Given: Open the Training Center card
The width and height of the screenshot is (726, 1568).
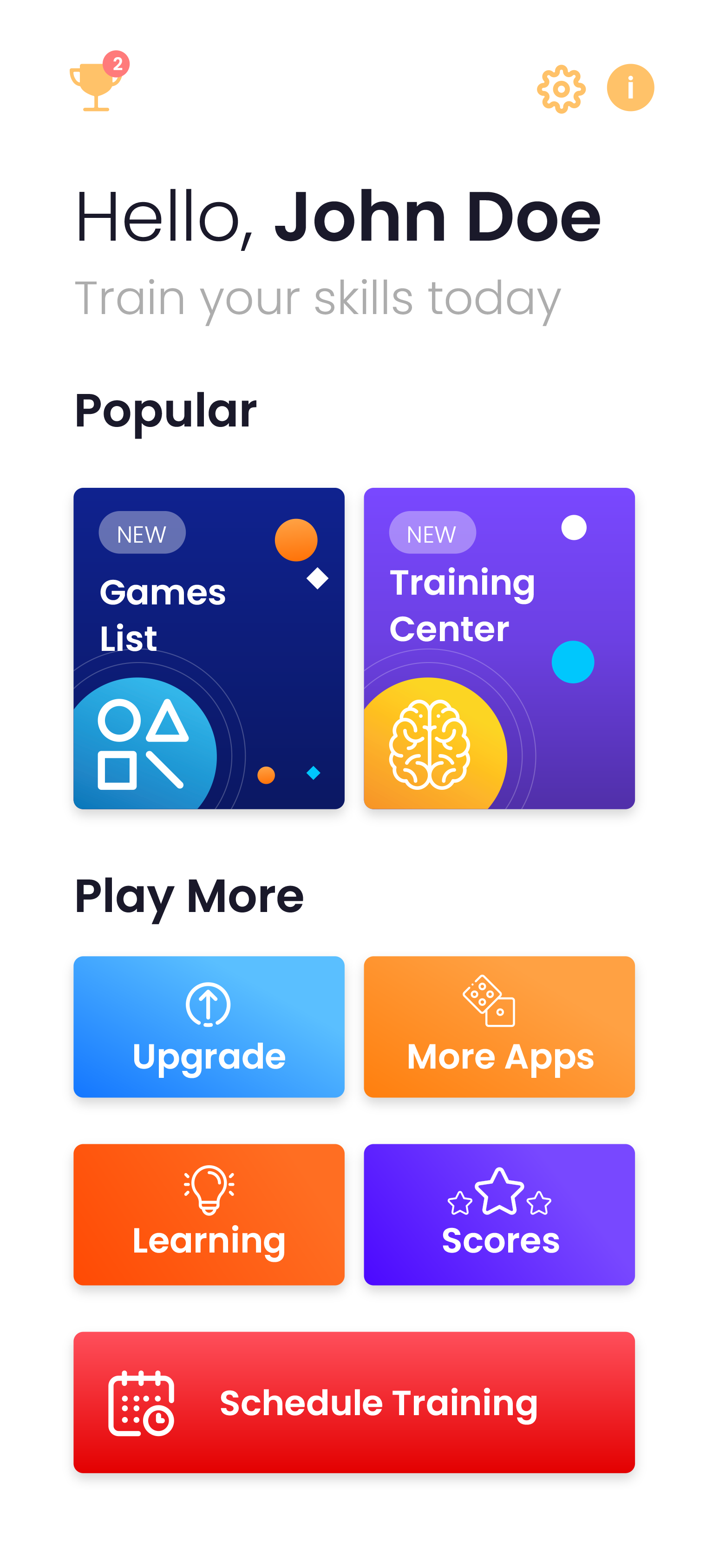Looking at the screenshot, I should [x=499, y=647].
